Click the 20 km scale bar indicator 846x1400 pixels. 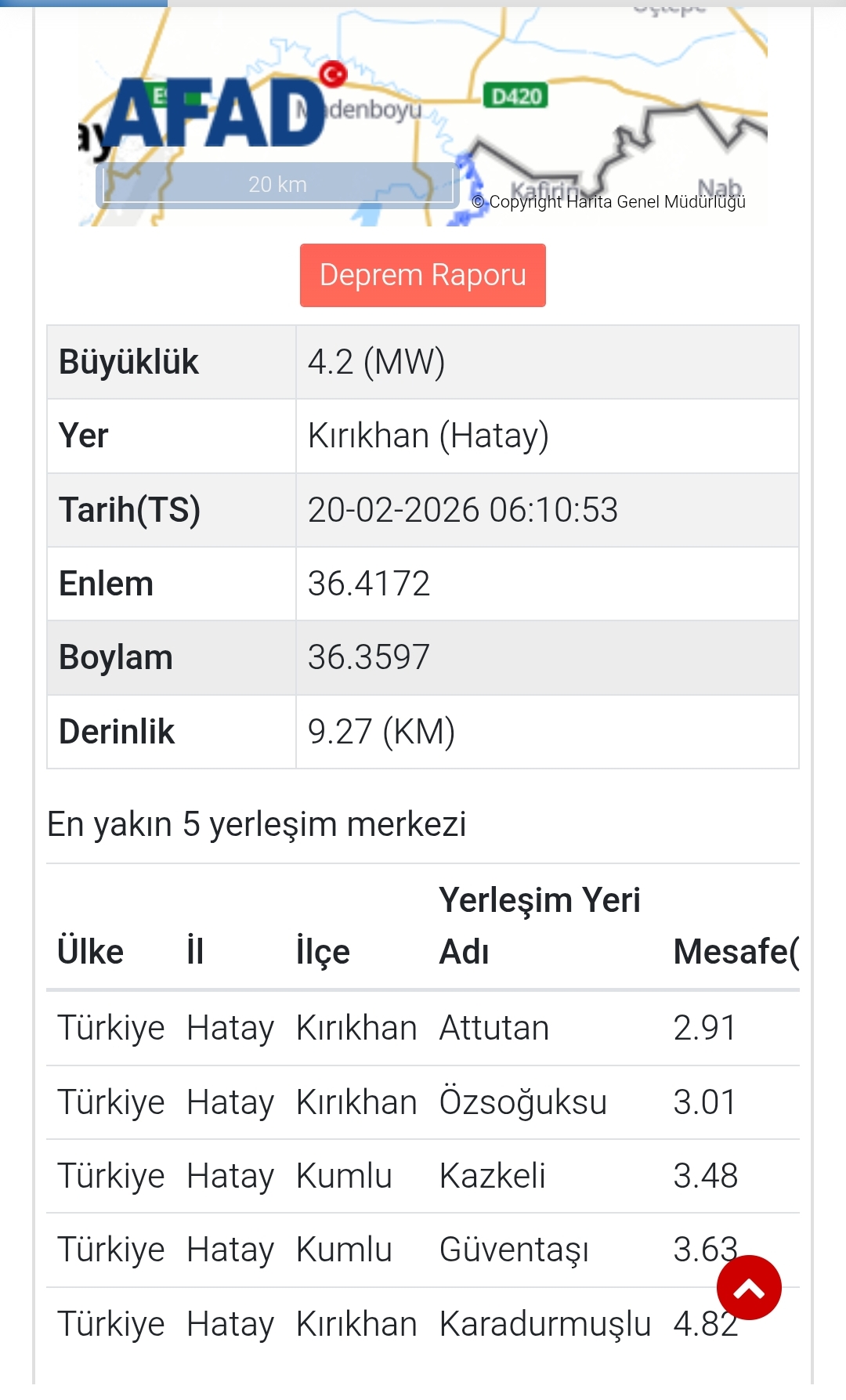tap(278, 184)
